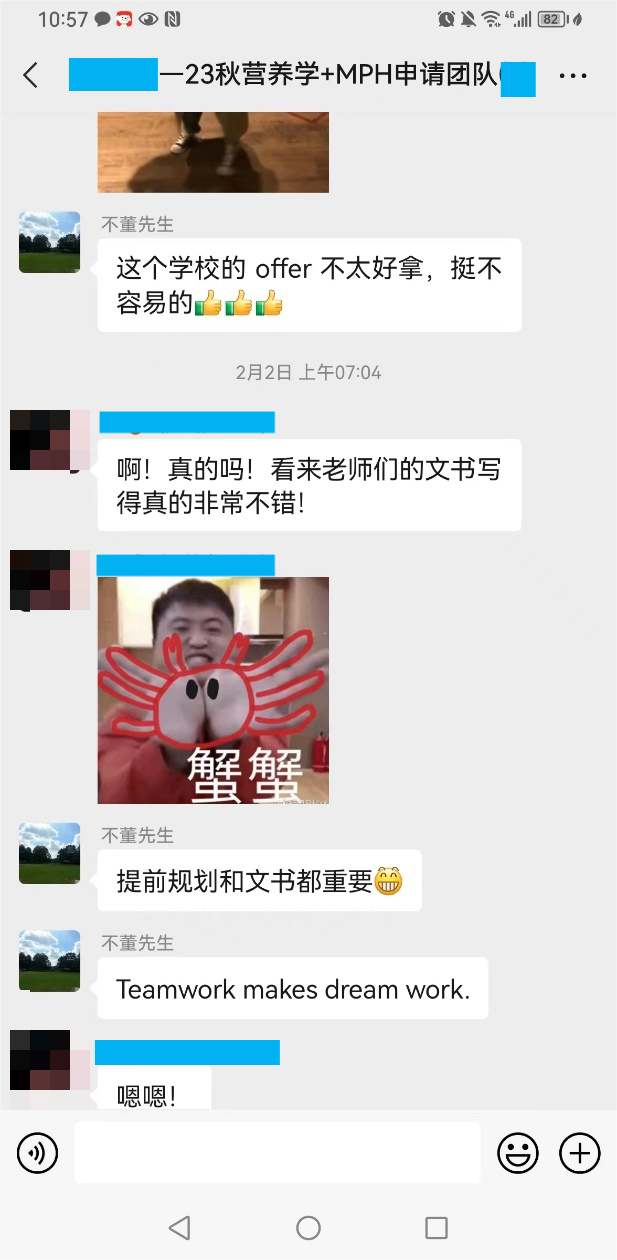Open the plus attachments menu
Viewport: 617px width, 1260px height.
(x=580, y=1153)
